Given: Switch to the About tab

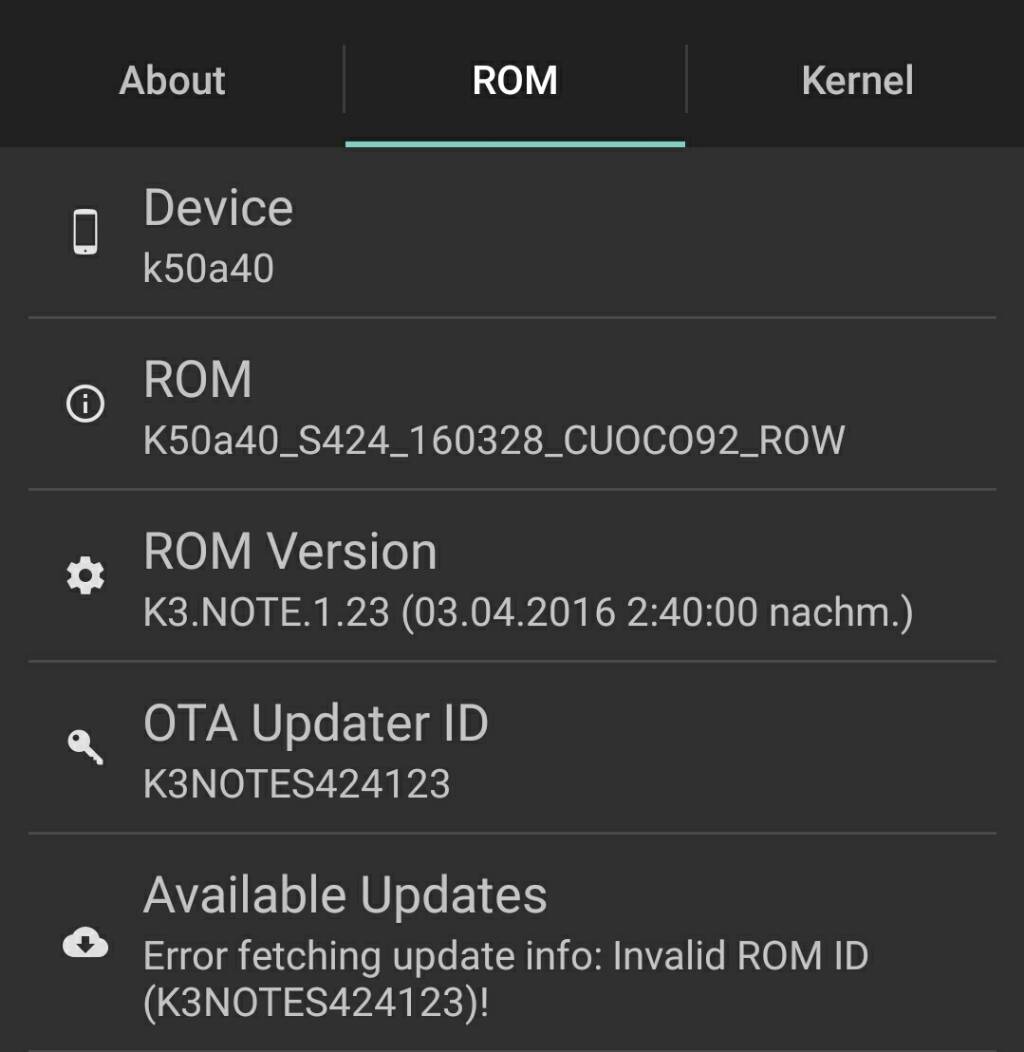Looking at the screenshot, I should pyautogui.click(x=172, y=80).
